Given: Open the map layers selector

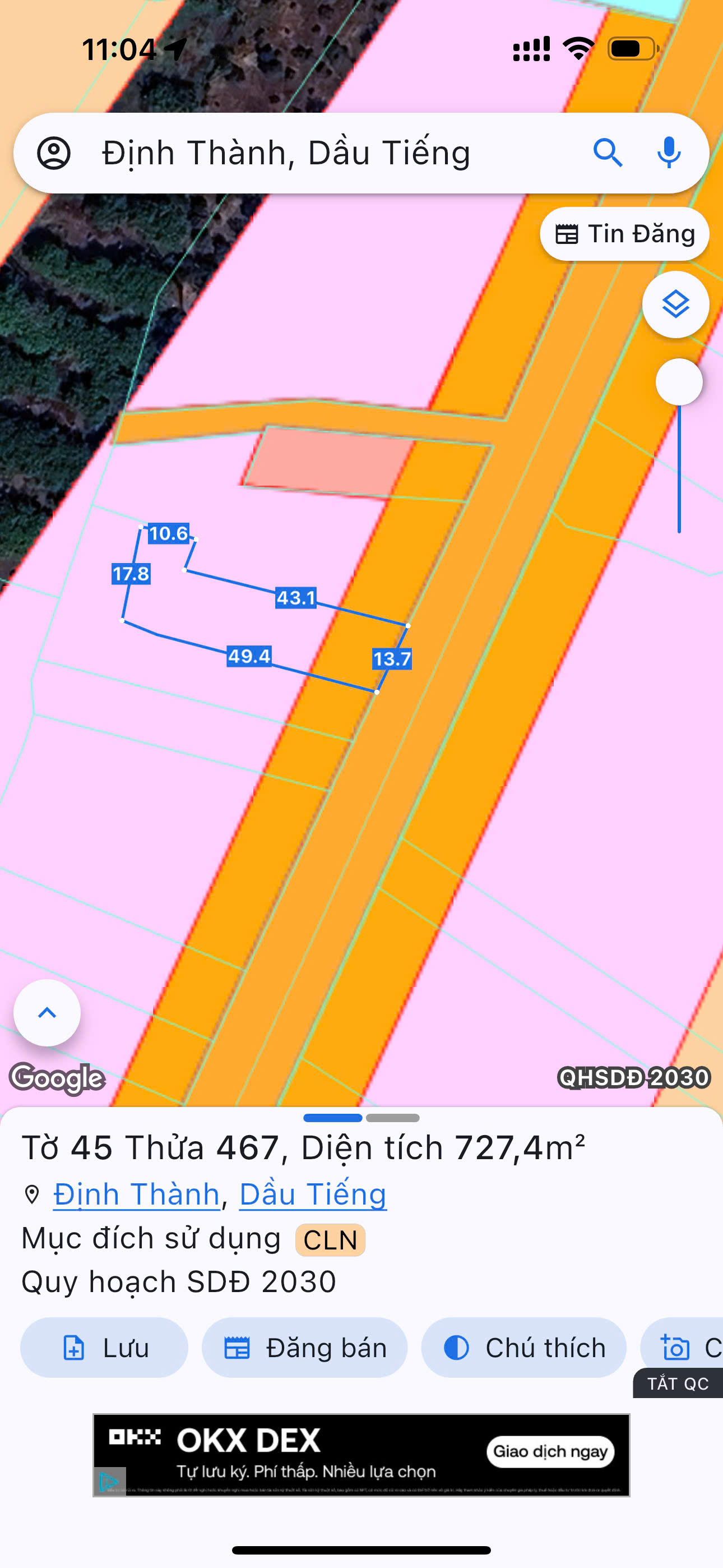Looking at the screenshot, I should click(675, 305).
